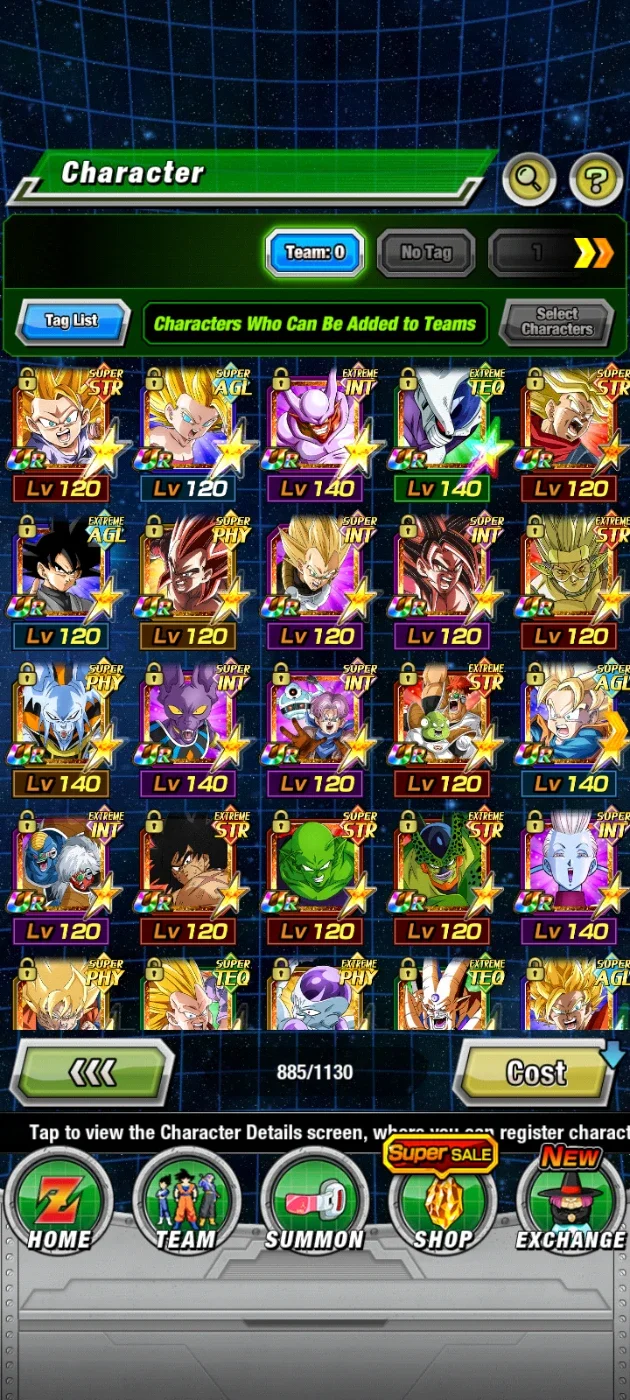
Task: Select the Team: 0 button
Action: (x=315, y=253)
